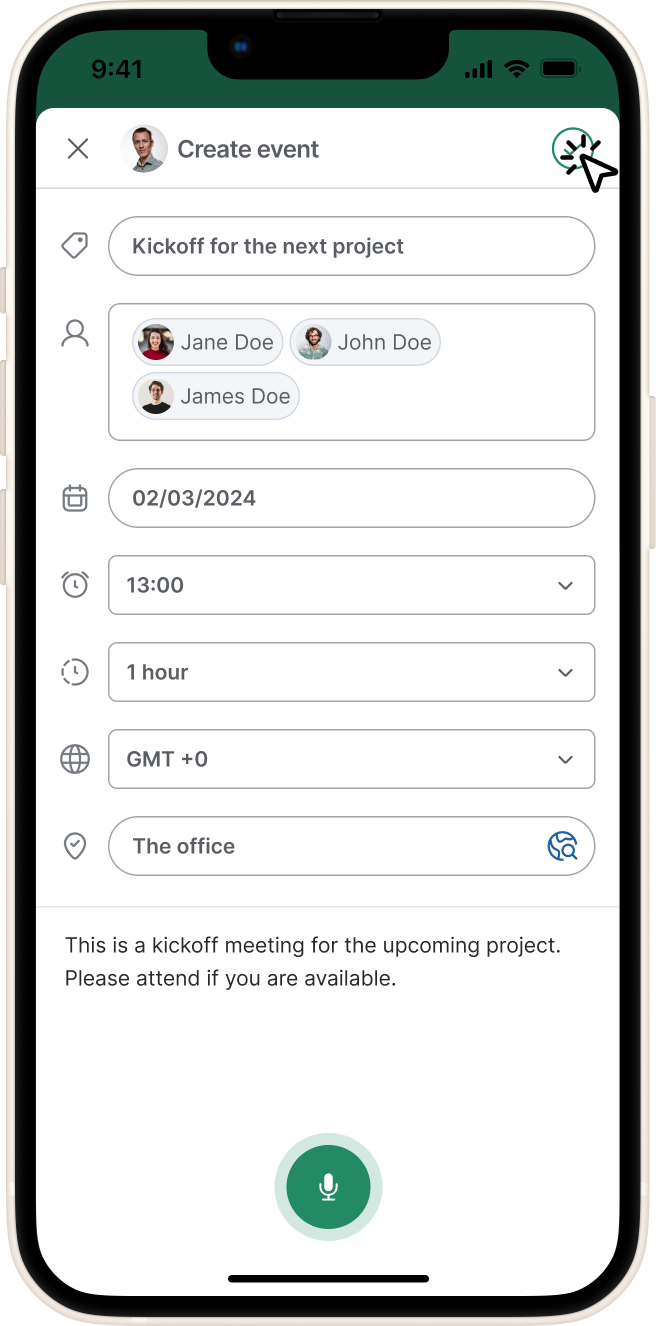Edit the kickoff meeting description text
The height and width of the screenshot is (1326, 656).
tap(313, 961)
